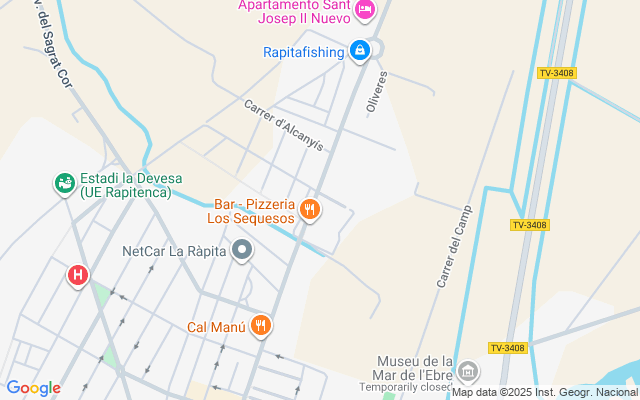This screenshot has height=400, width=640.
Task: Tap the Google logo link
Action: tap(33, 388)
